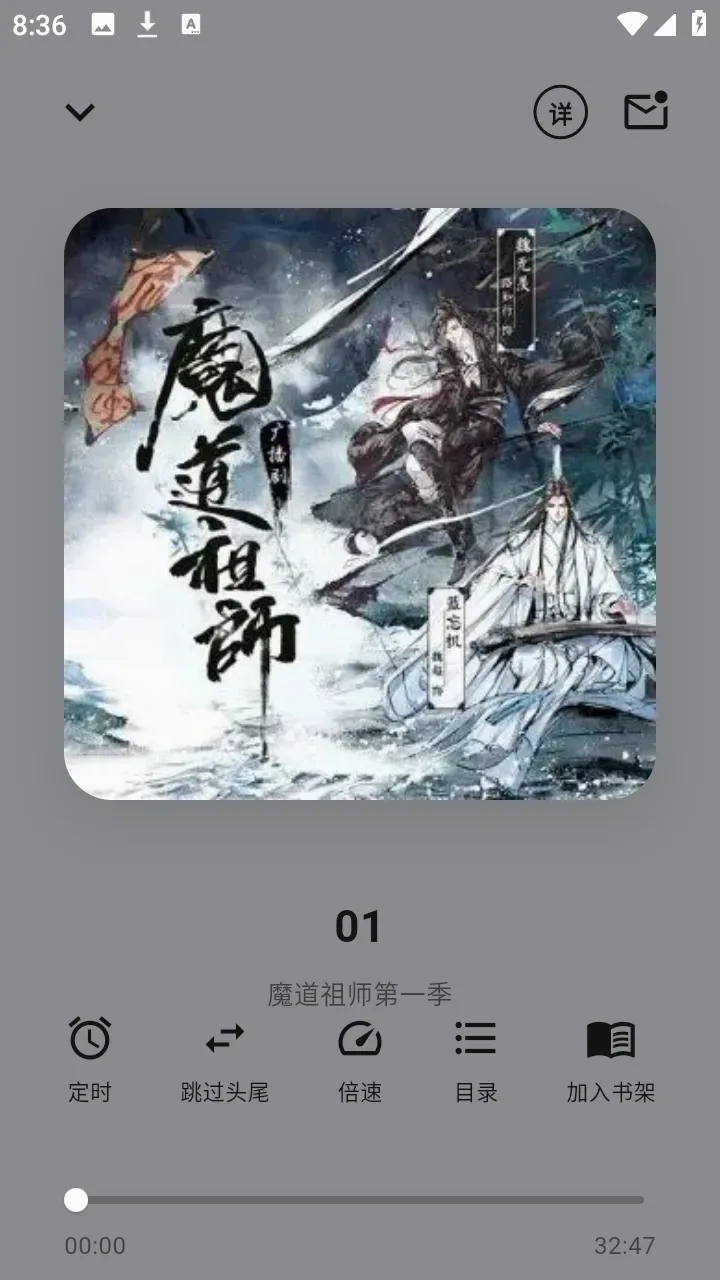Set a sleep timer (定时)

coord(90,1058)
